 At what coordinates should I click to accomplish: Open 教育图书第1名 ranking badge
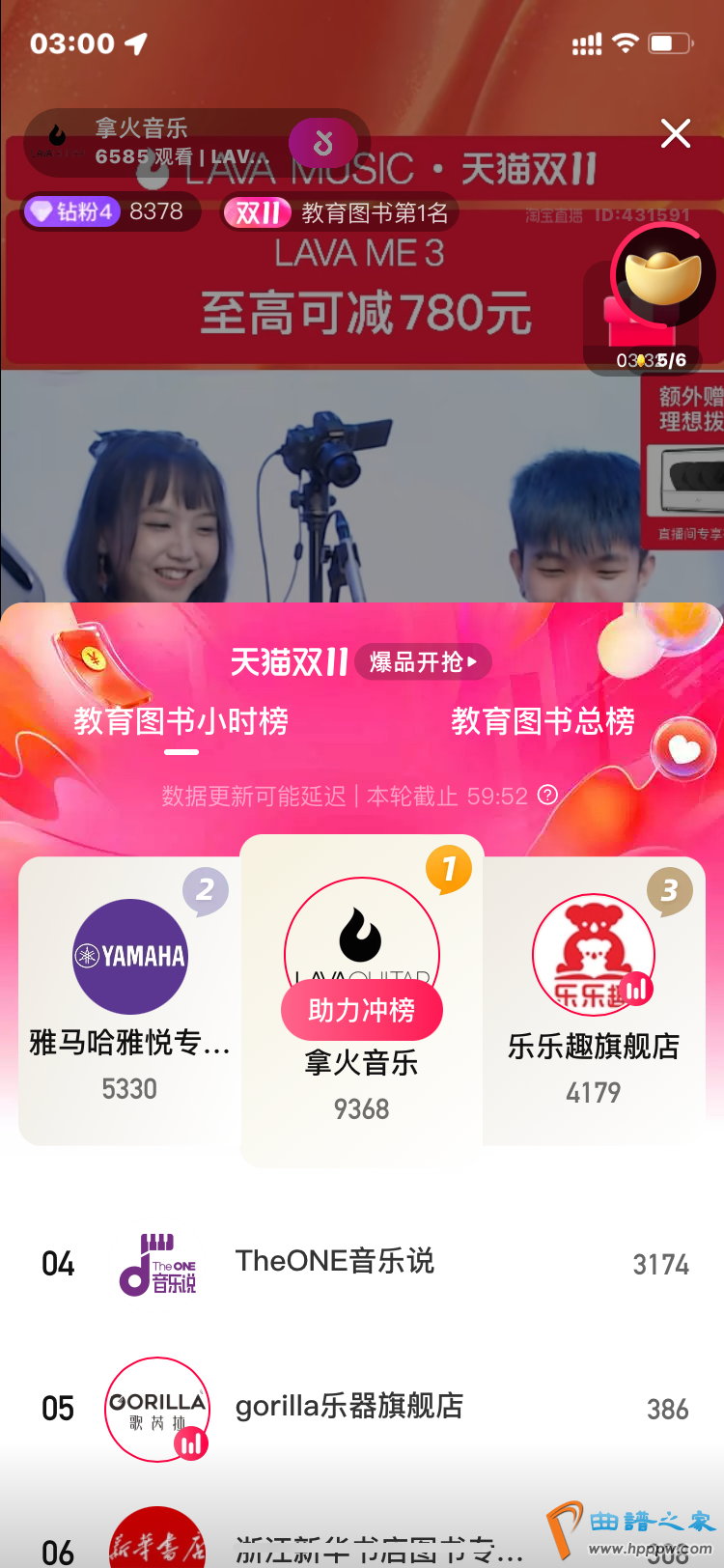coord(340,212)
